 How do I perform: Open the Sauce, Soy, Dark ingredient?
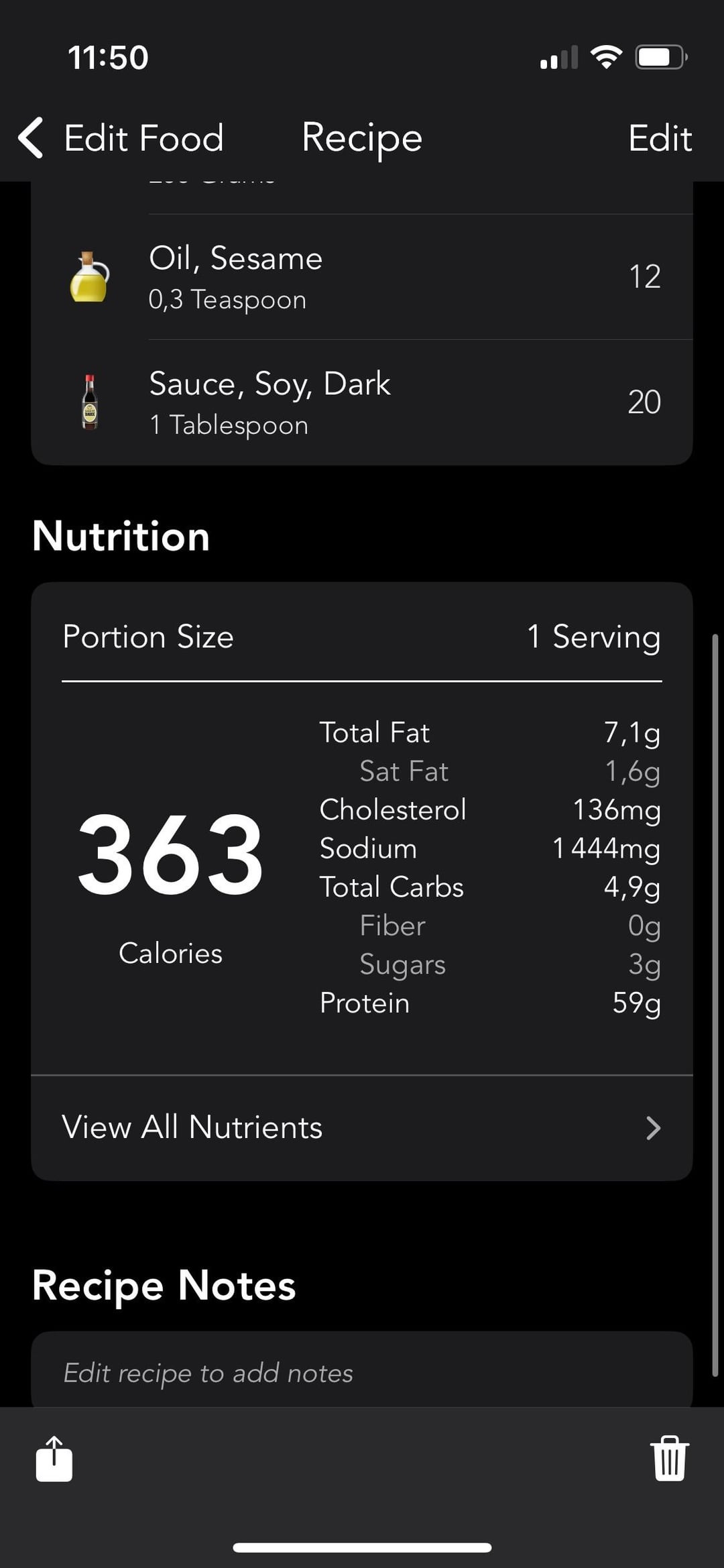(362, 402)
